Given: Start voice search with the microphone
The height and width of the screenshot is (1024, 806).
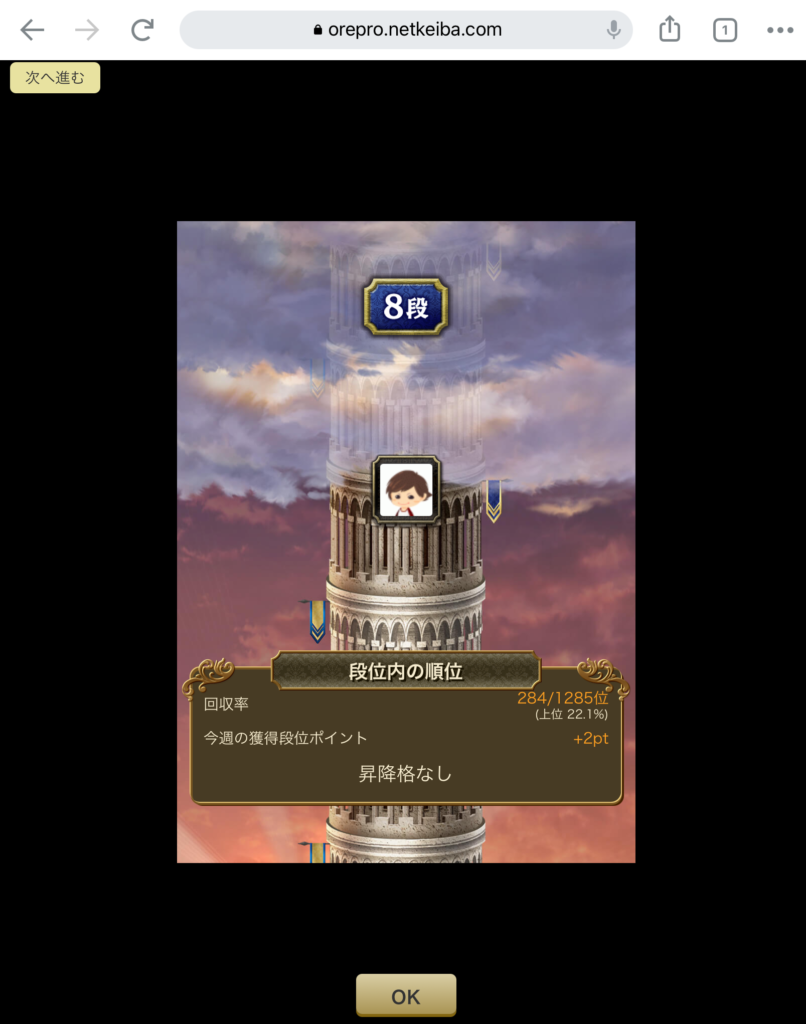Looking at the screenshot, I should [x=613, y=30].
